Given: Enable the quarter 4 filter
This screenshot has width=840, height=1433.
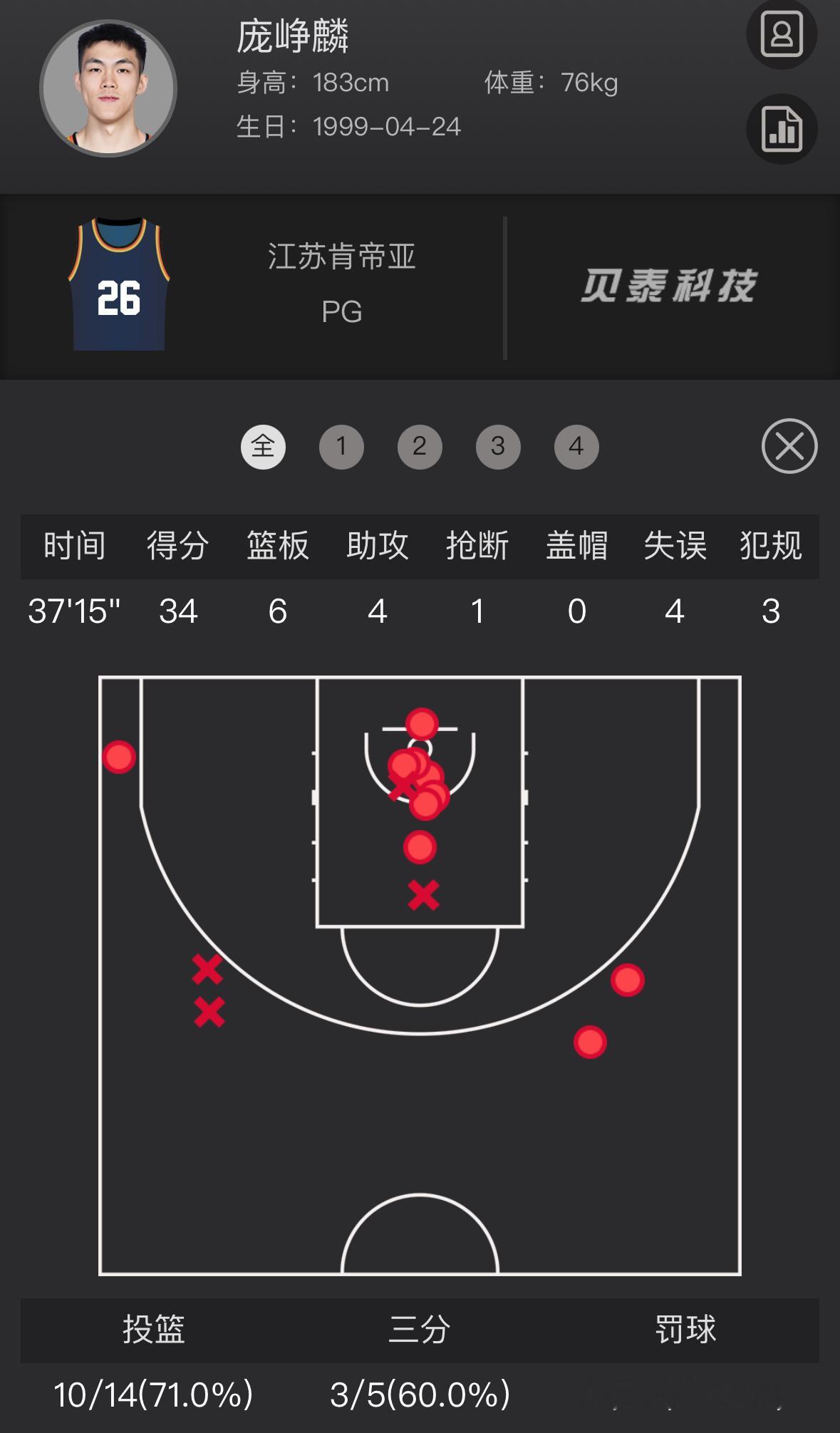Looking at the screenshot, I should point(576,447).
